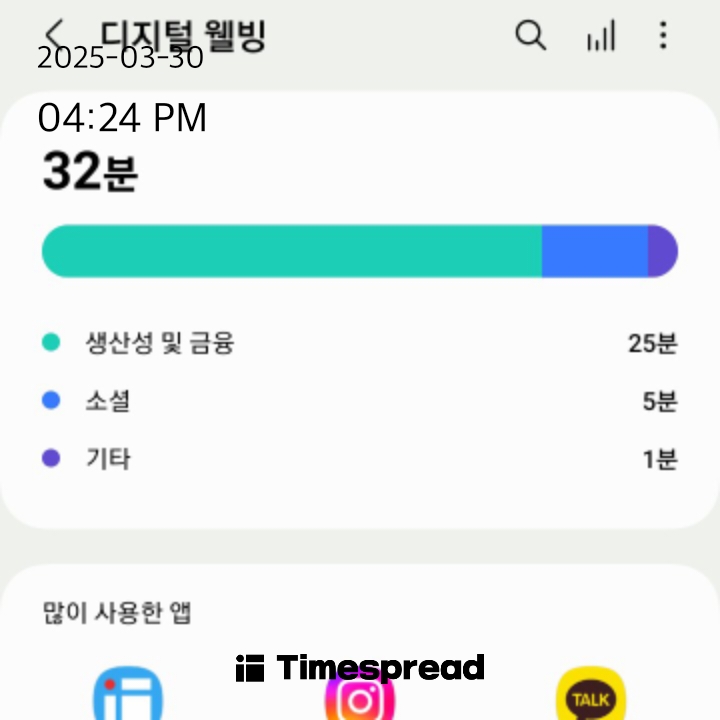The width and height of the screenshot is (720, 720).
Task: Open the search icon
Action: [x=530, y=37]
